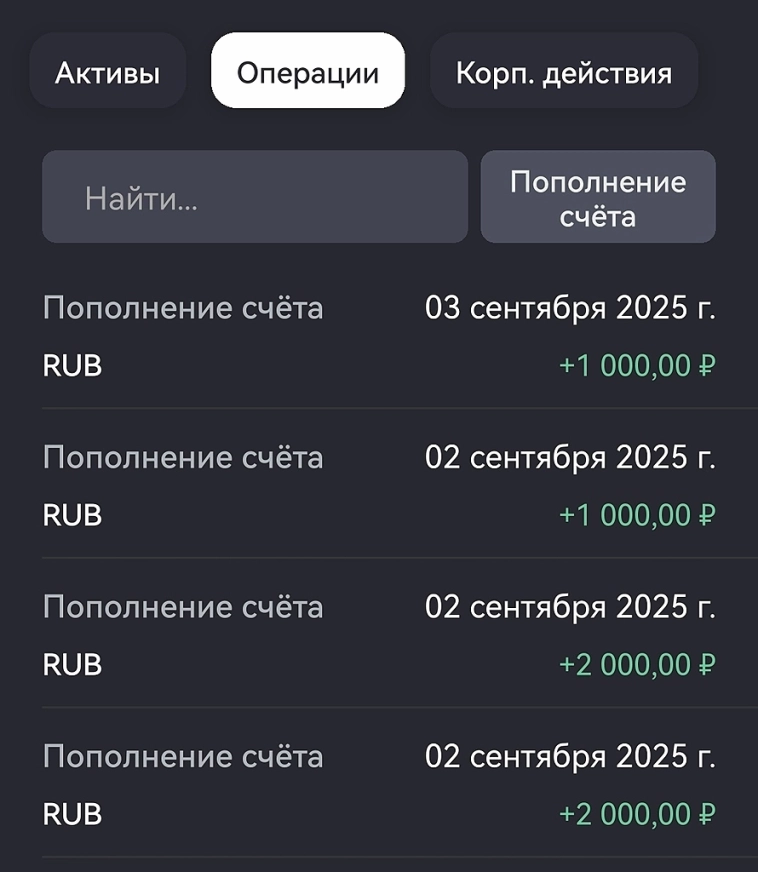Click the date on the second deposit row
This screenshot has height=872, width=758.
pyautogui.click(x=571, y=457)
